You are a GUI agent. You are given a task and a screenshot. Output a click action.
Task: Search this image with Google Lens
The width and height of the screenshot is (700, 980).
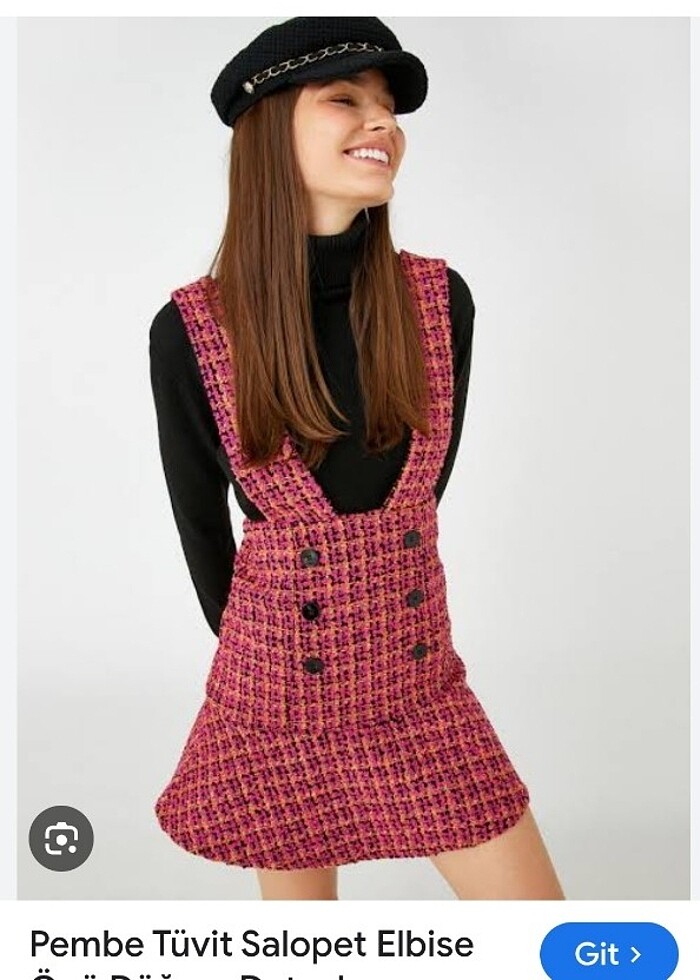61,838
